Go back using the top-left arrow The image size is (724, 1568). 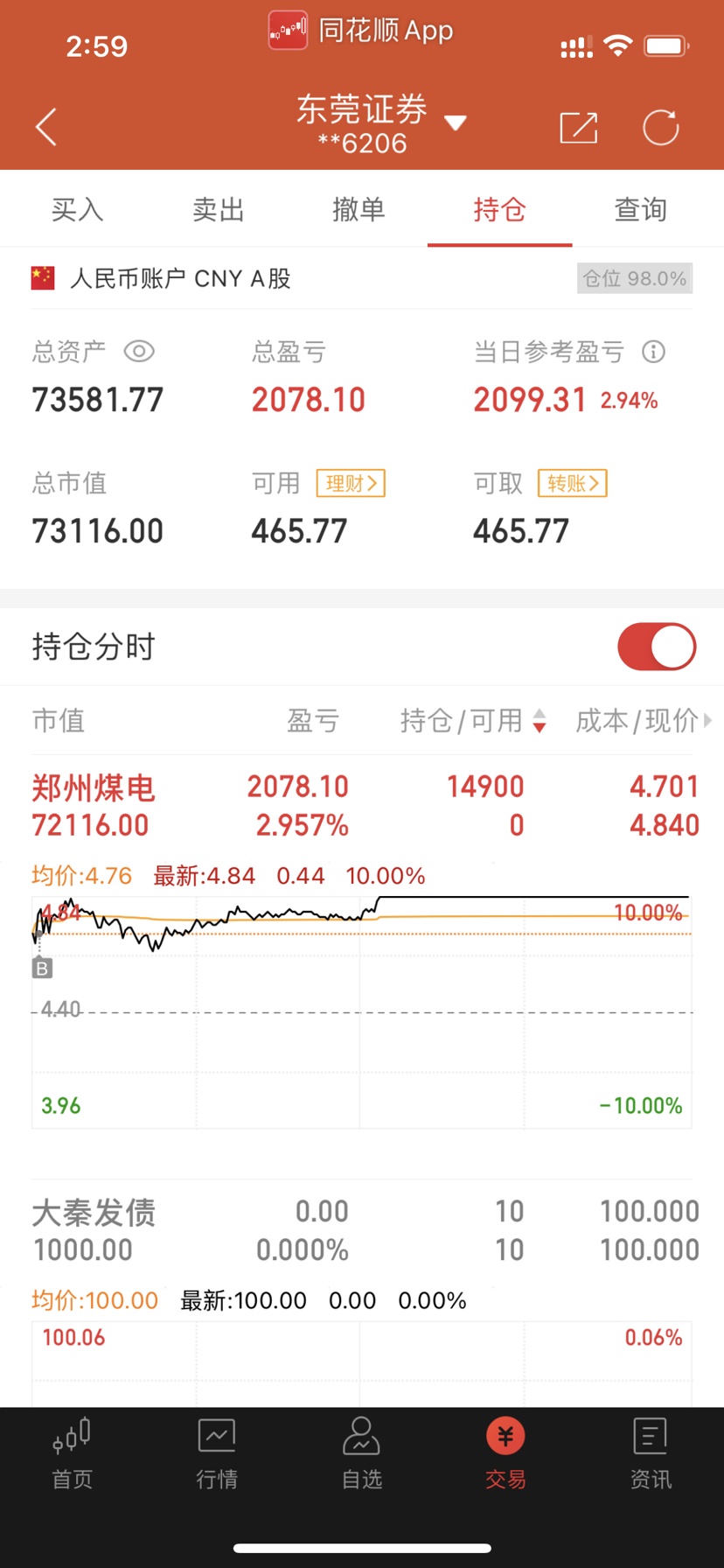click(46, 128)
